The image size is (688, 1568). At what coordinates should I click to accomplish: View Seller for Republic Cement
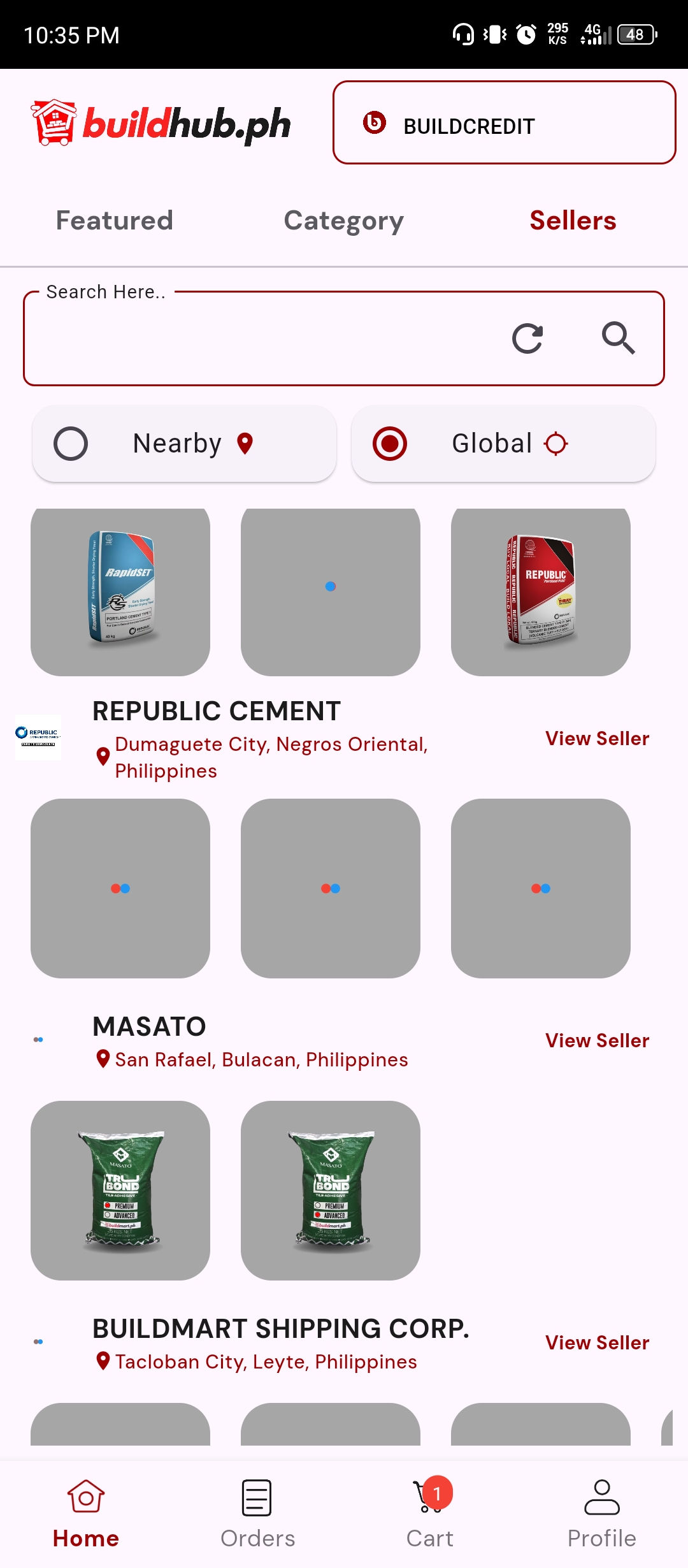(x=597, y=739)
